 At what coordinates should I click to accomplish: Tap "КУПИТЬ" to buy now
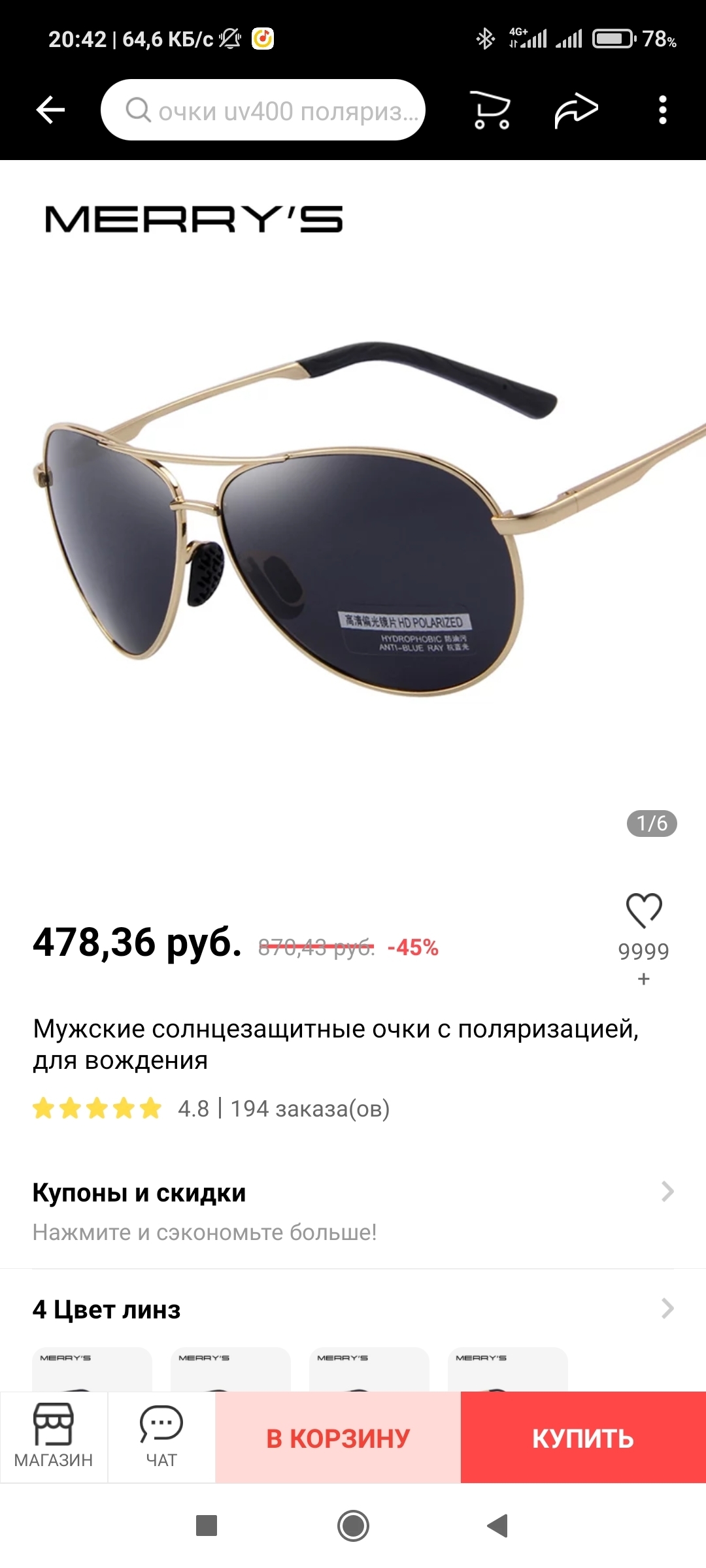coord(583,1438)
